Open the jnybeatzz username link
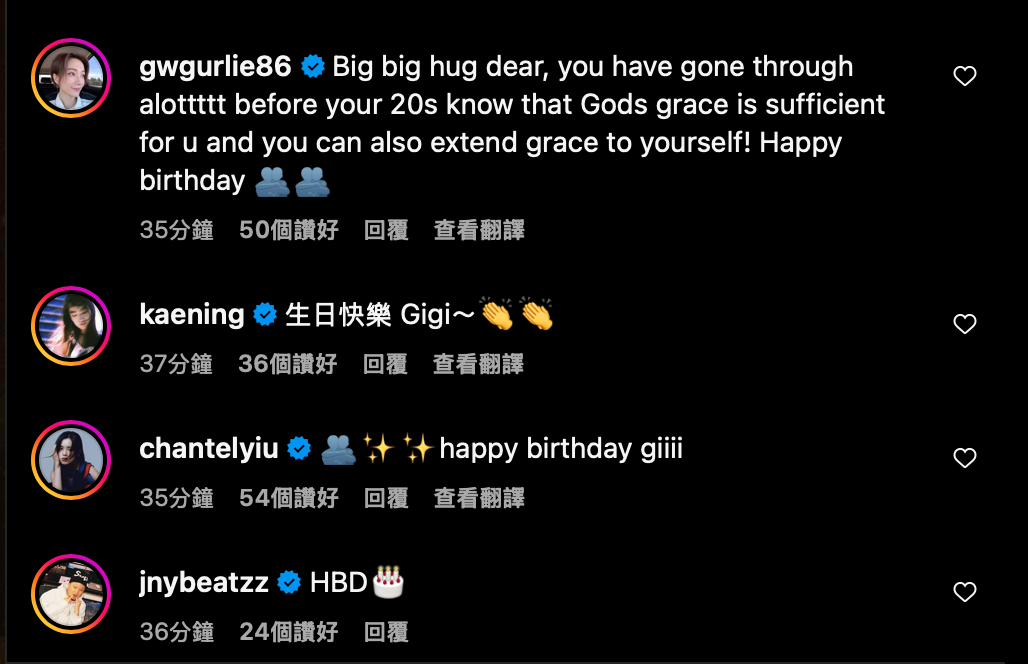The height and width of the screenshot is (664, 1028). 204,583
